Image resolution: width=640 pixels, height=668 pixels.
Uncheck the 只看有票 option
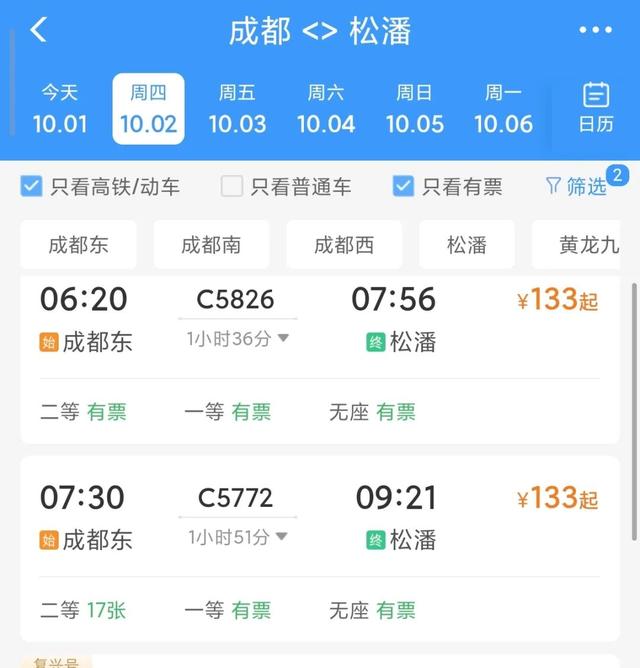[x=404, y=186]
